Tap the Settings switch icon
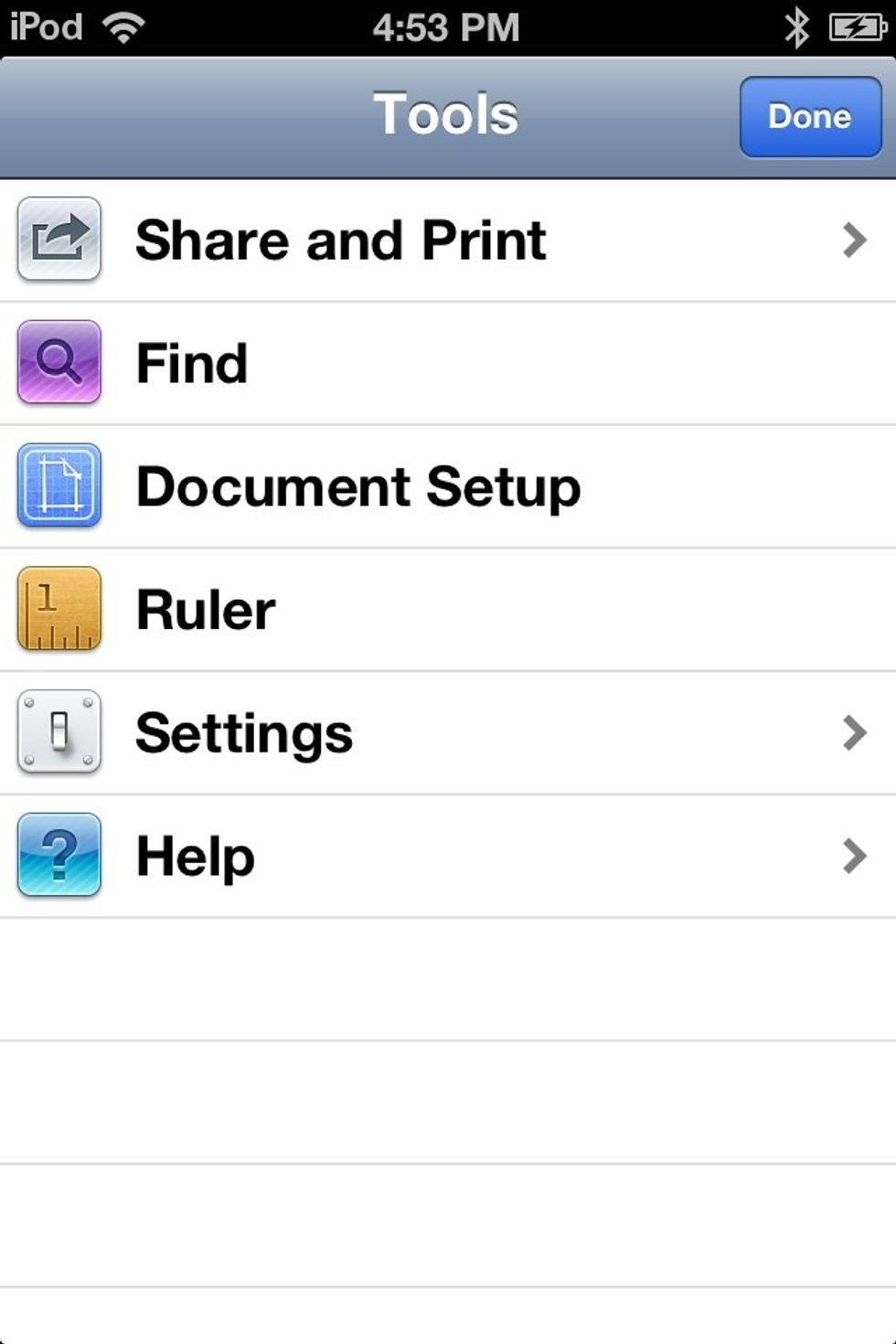The height and width of the screenshot is (1344, 896). 58,731
